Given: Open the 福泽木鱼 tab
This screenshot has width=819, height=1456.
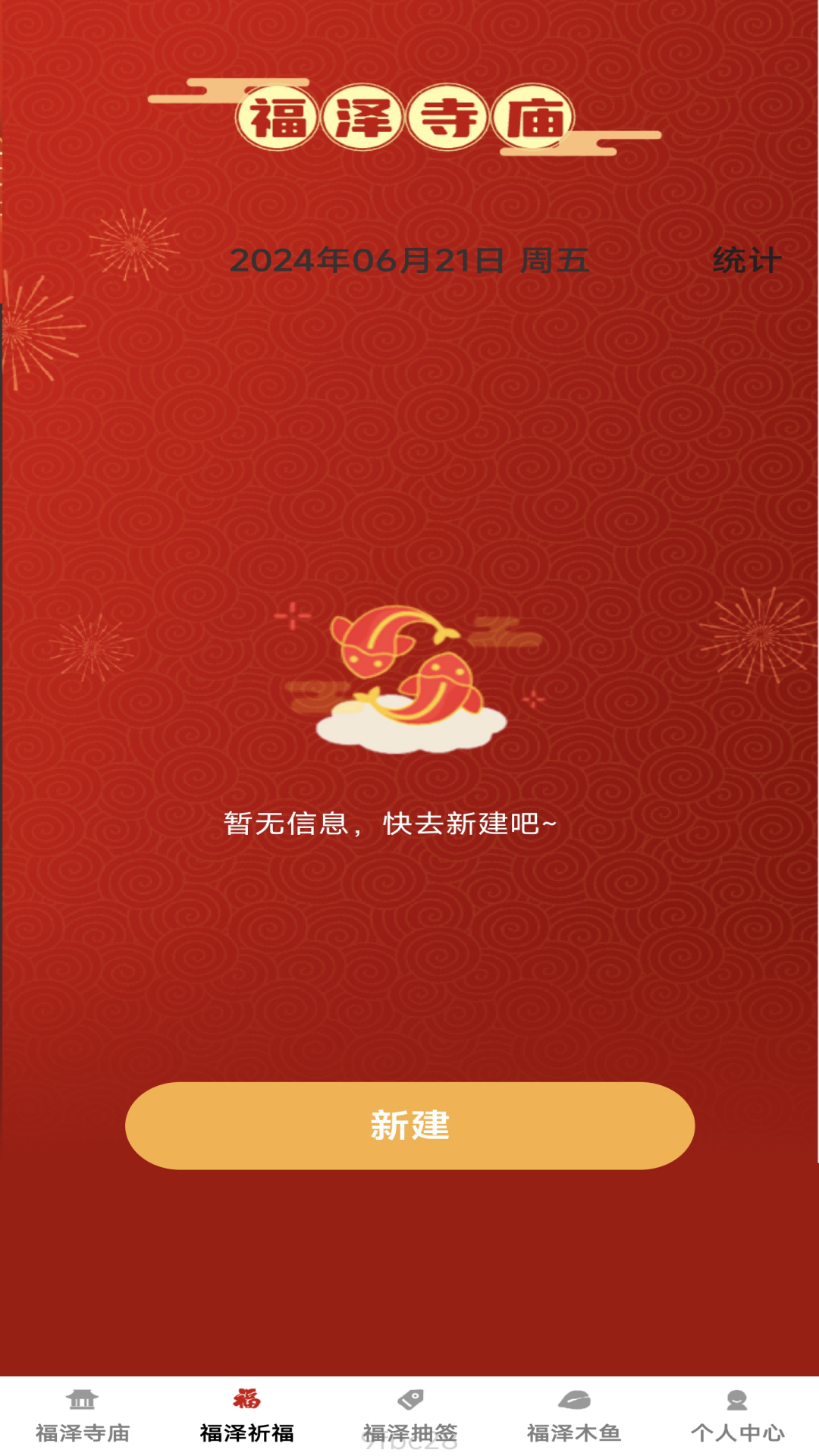Looking at the screenshot, I should [574, 1417].
